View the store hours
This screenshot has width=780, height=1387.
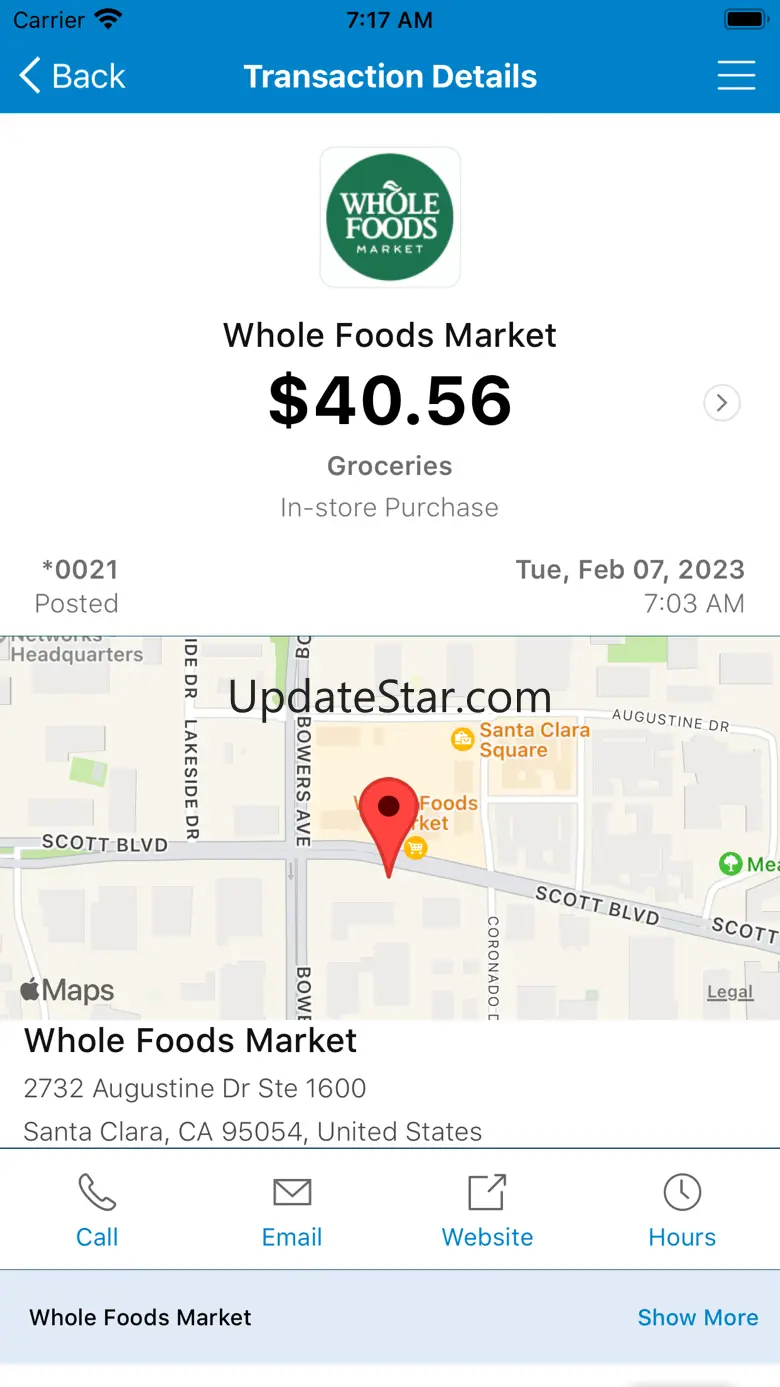click(682, 1211)
